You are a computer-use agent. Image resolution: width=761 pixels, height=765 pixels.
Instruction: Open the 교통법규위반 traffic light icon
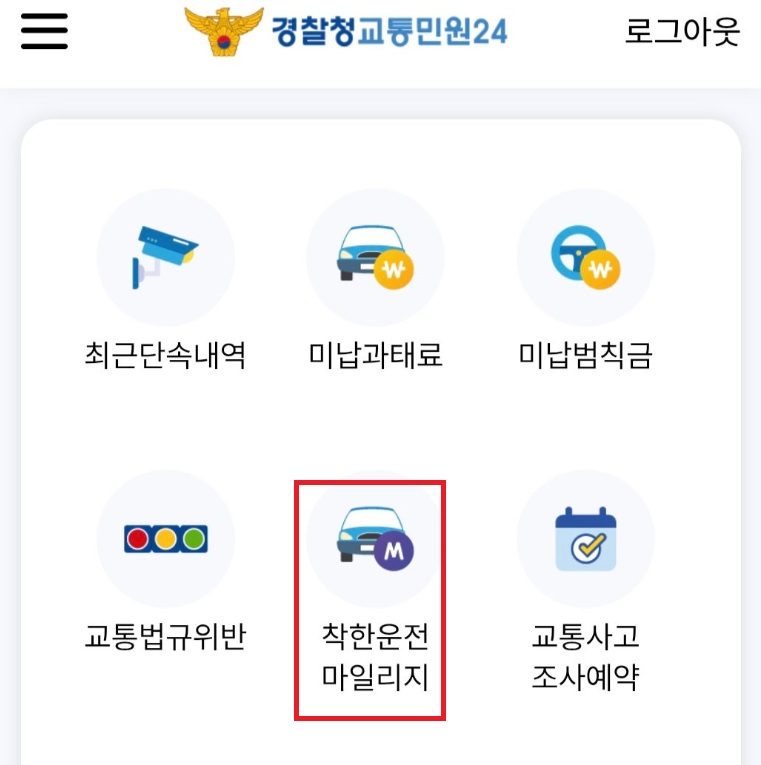click(166, 538)
